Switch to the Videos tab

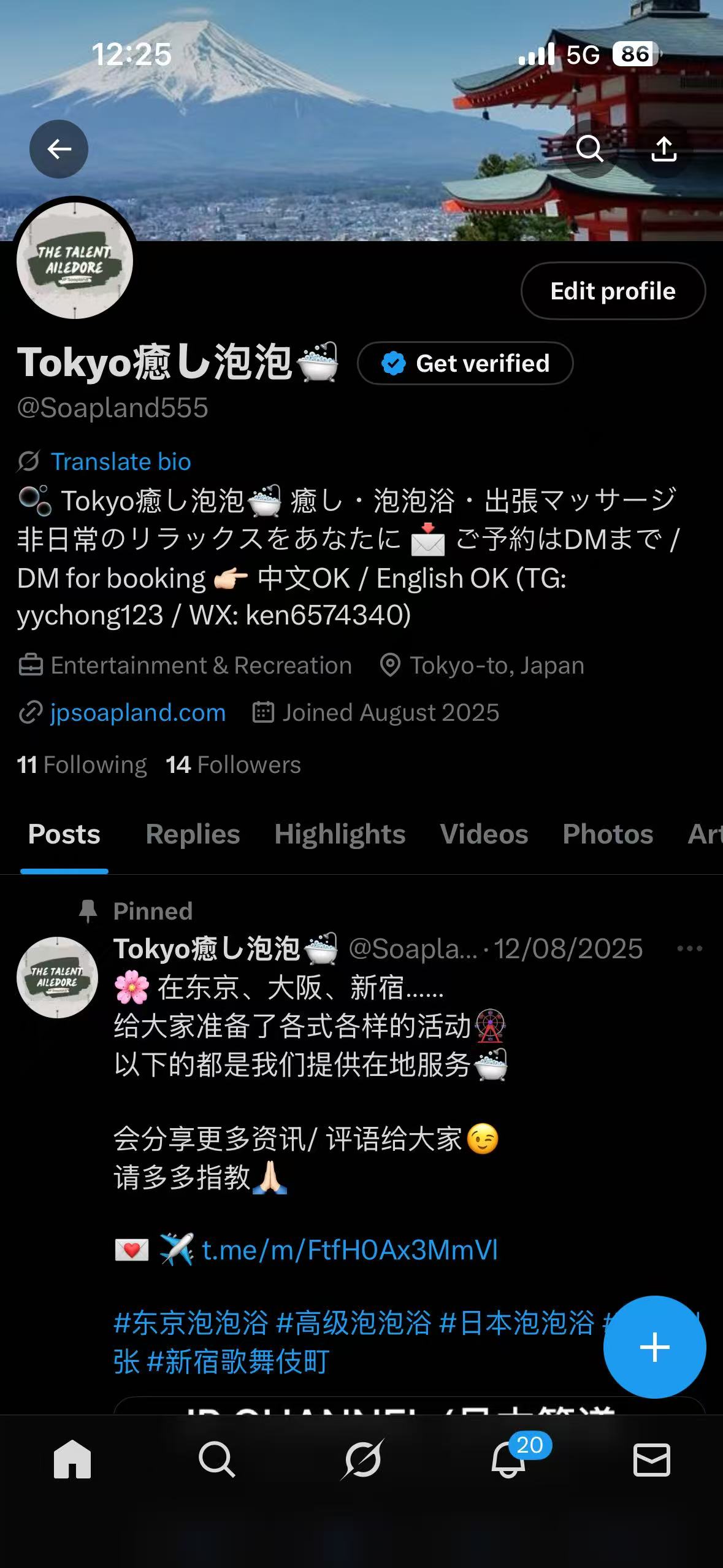click(484, 834)
